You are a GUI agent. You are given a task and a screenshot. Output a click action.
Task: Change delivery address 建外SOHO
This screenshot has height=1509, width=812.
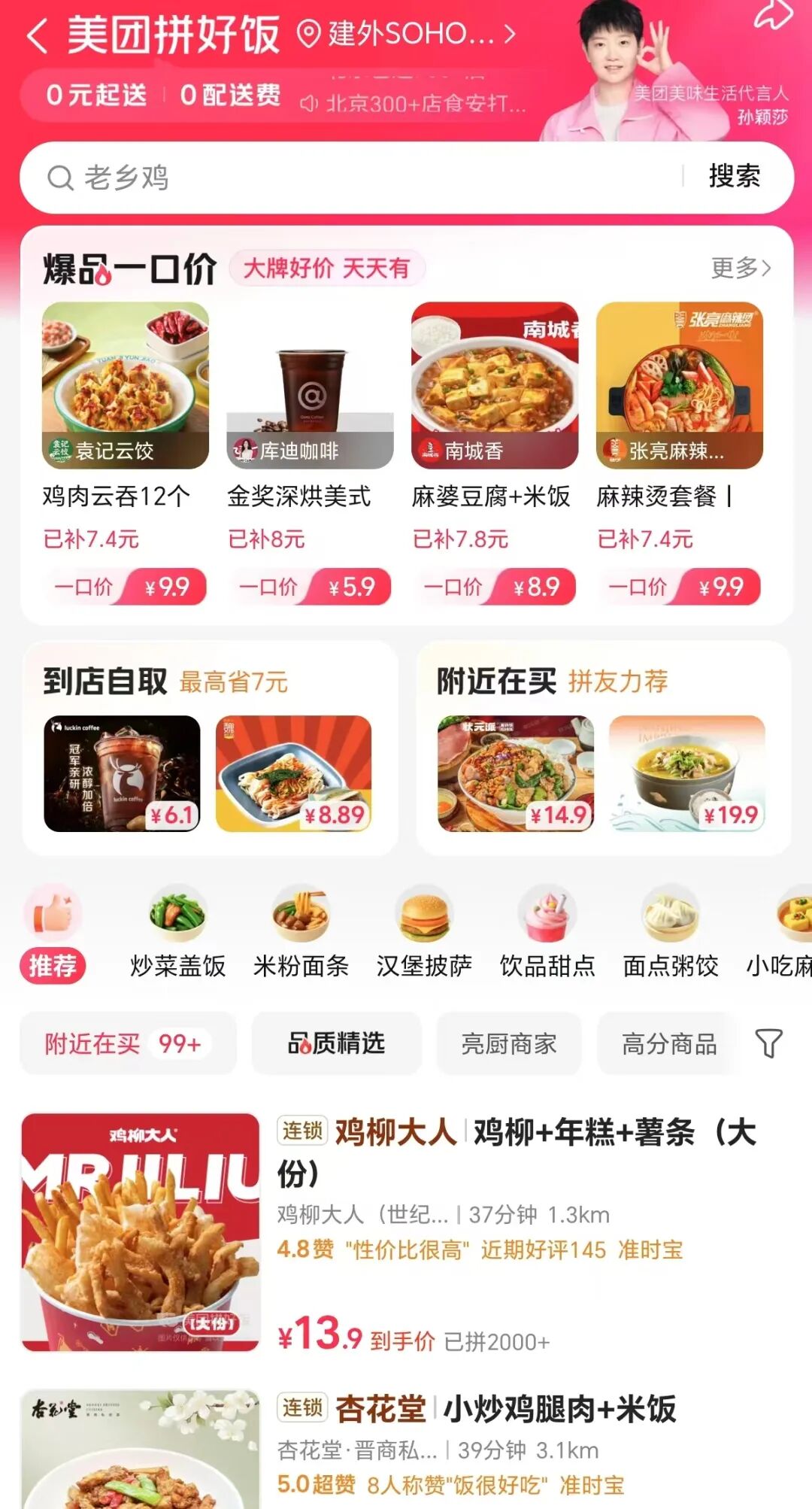tap(410, 34)
